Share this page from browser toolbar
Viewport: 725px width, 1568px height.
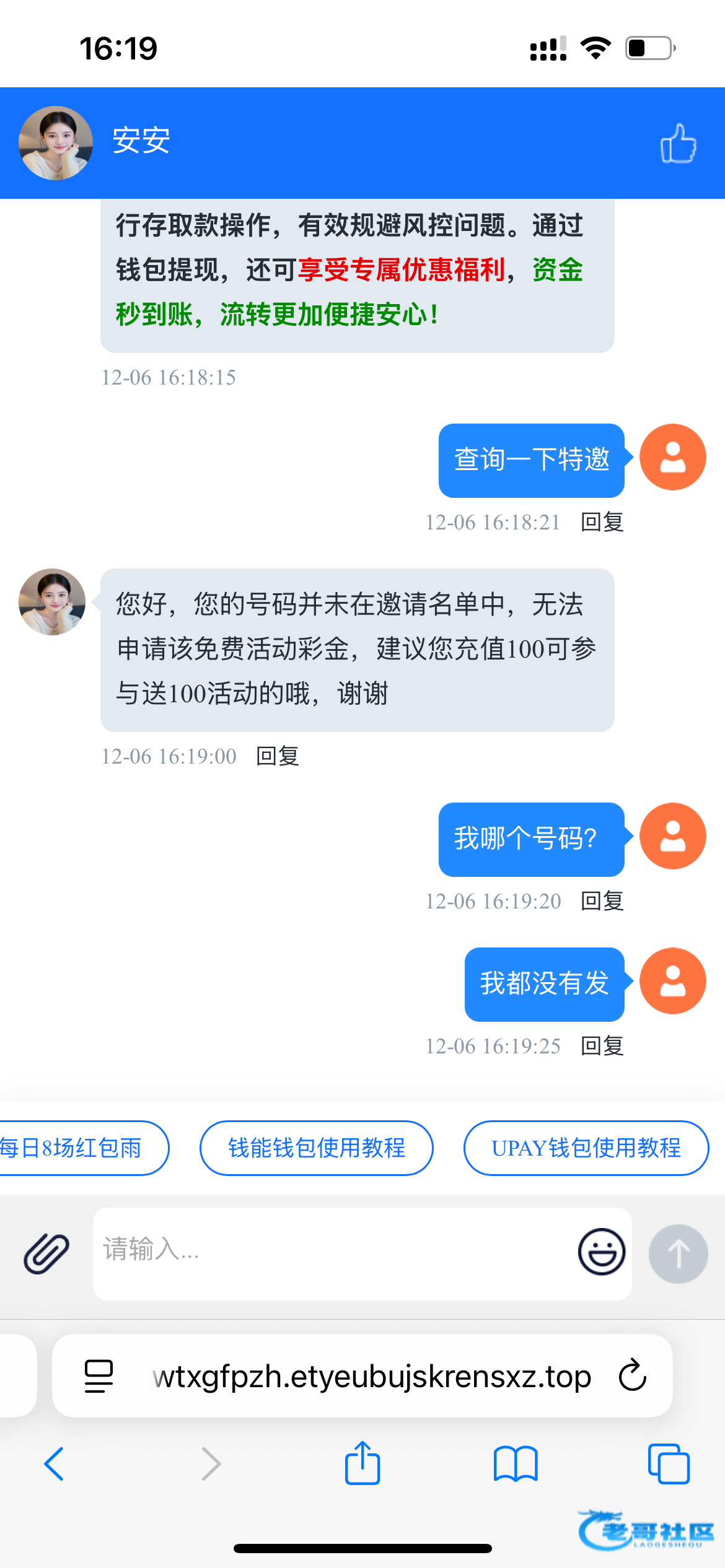pos(362,1464)
